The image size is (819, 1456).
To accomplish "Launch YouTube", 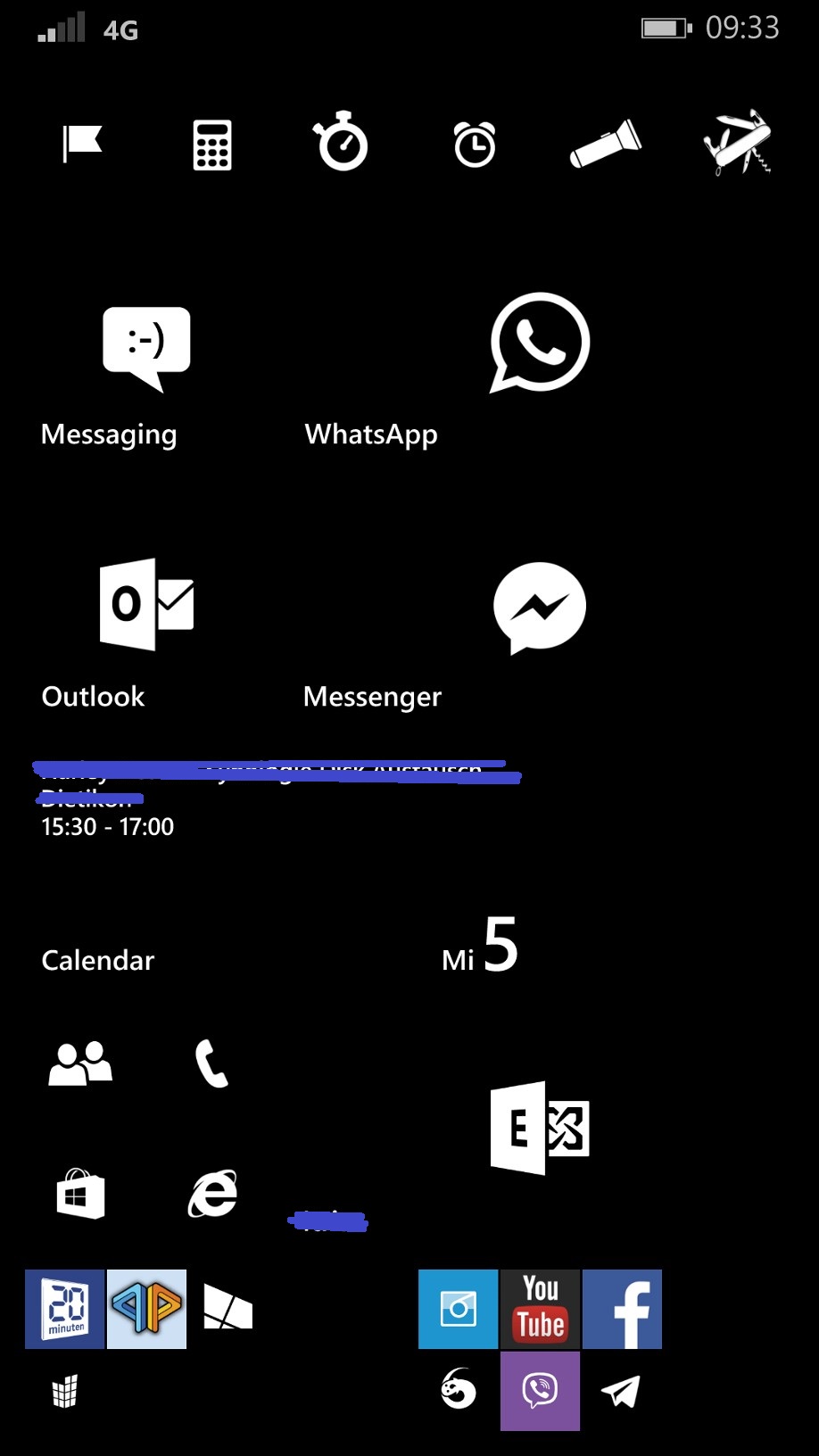I will (x=540, y=1309).
